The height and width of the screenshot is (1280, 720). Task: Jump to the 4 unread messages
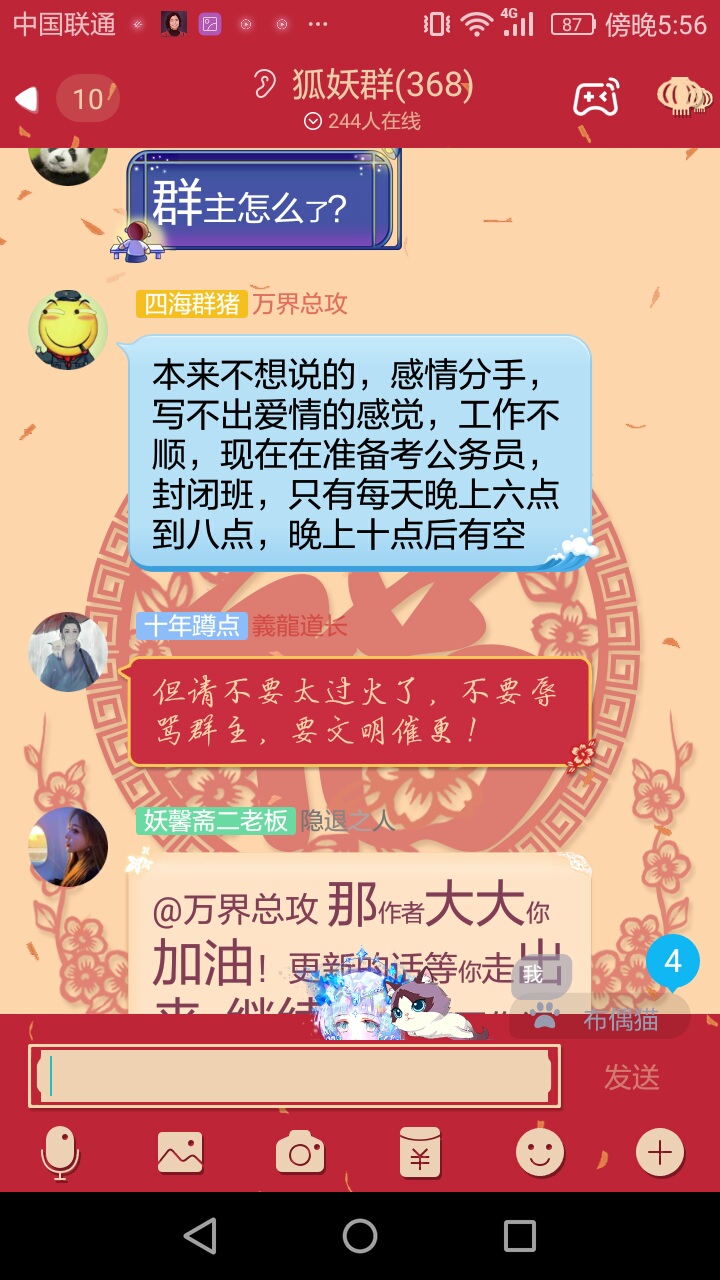pos(673,962)
